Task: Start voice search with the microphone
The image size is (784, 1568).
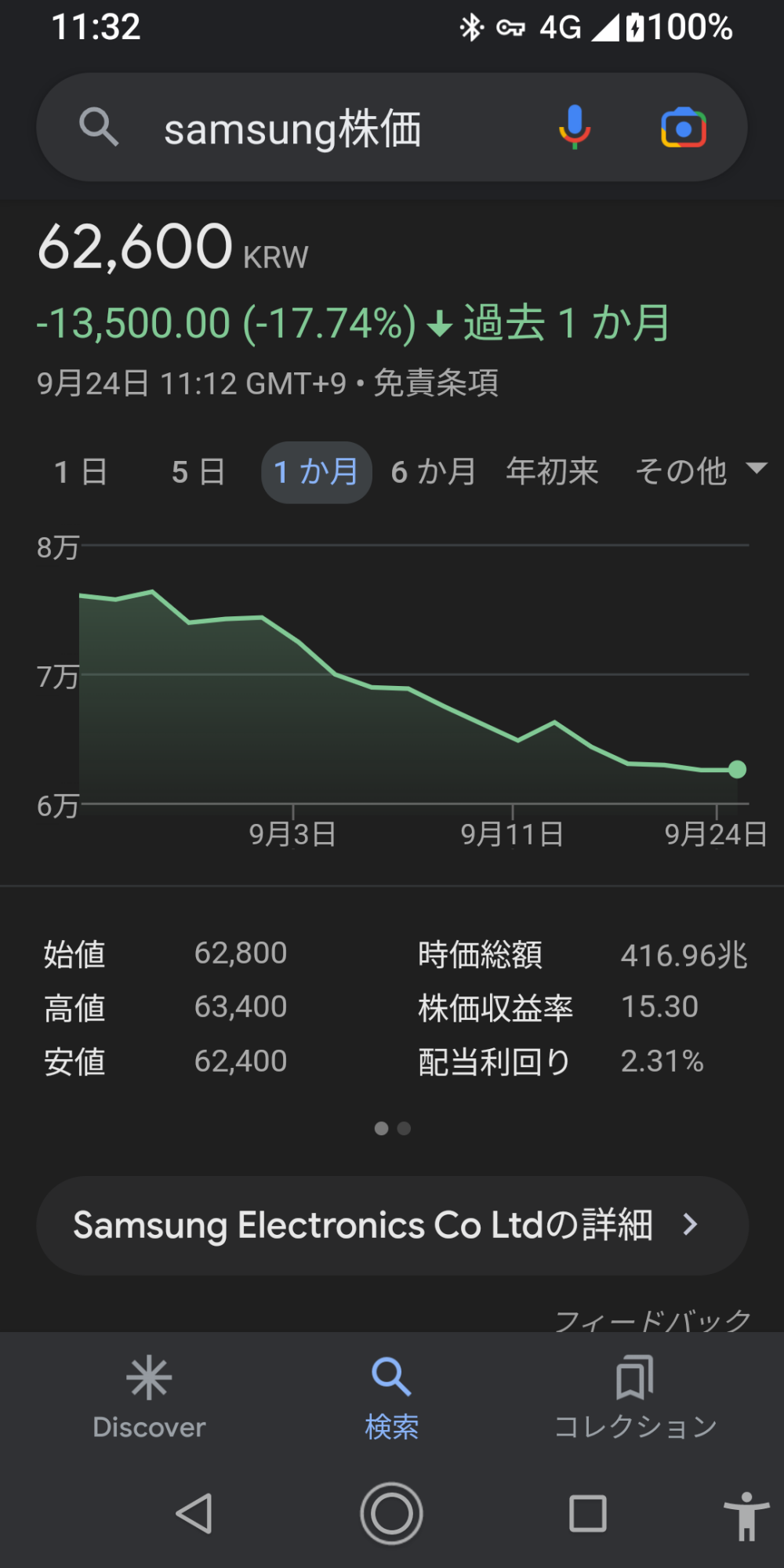Action: (575, 127)
